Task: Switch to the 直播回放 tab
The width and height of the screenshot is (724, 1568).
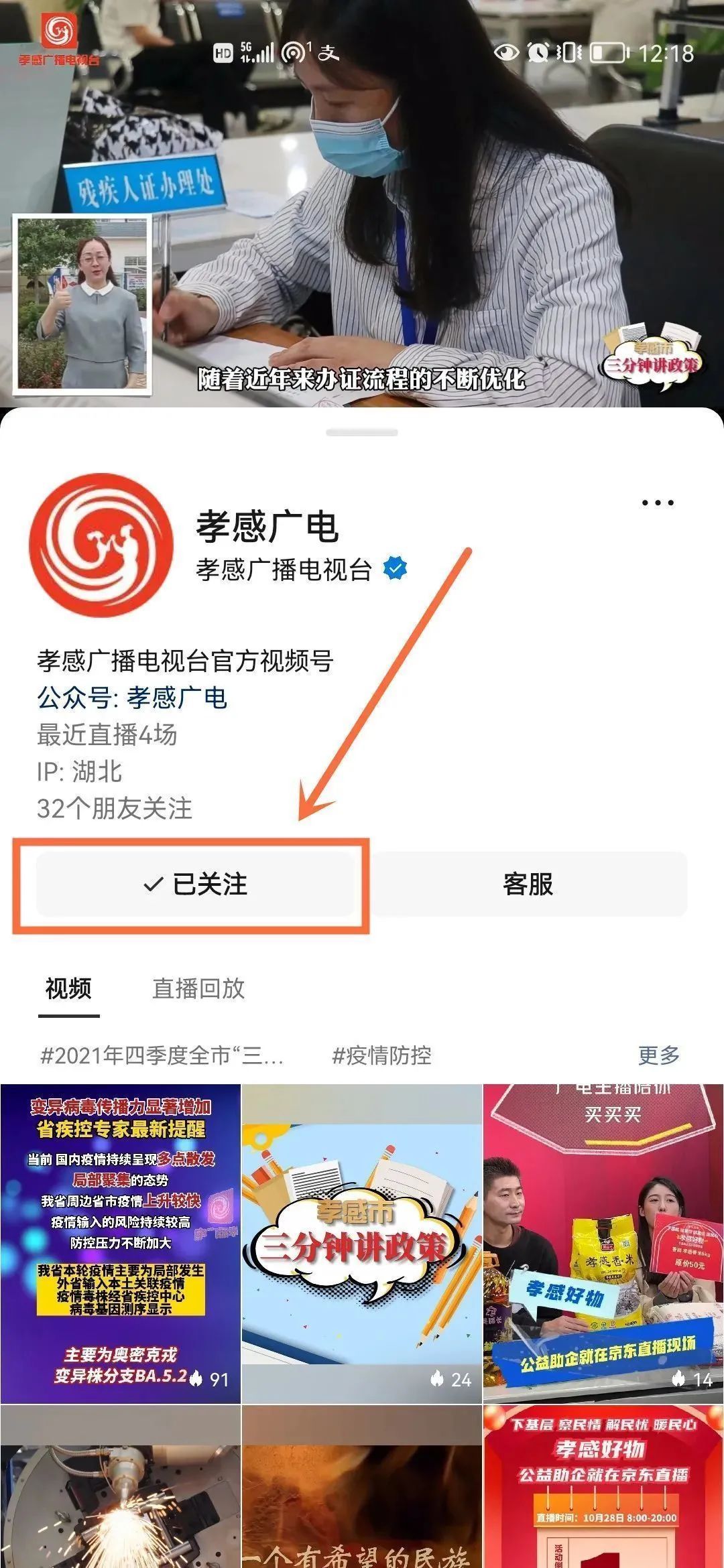Action: 198,988
